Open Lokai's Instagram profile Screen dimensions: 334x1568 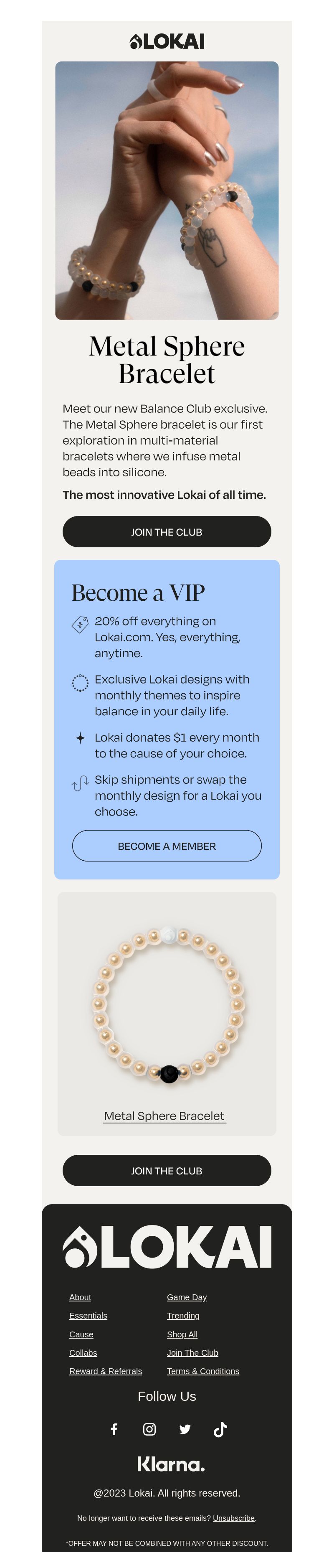149,1429
